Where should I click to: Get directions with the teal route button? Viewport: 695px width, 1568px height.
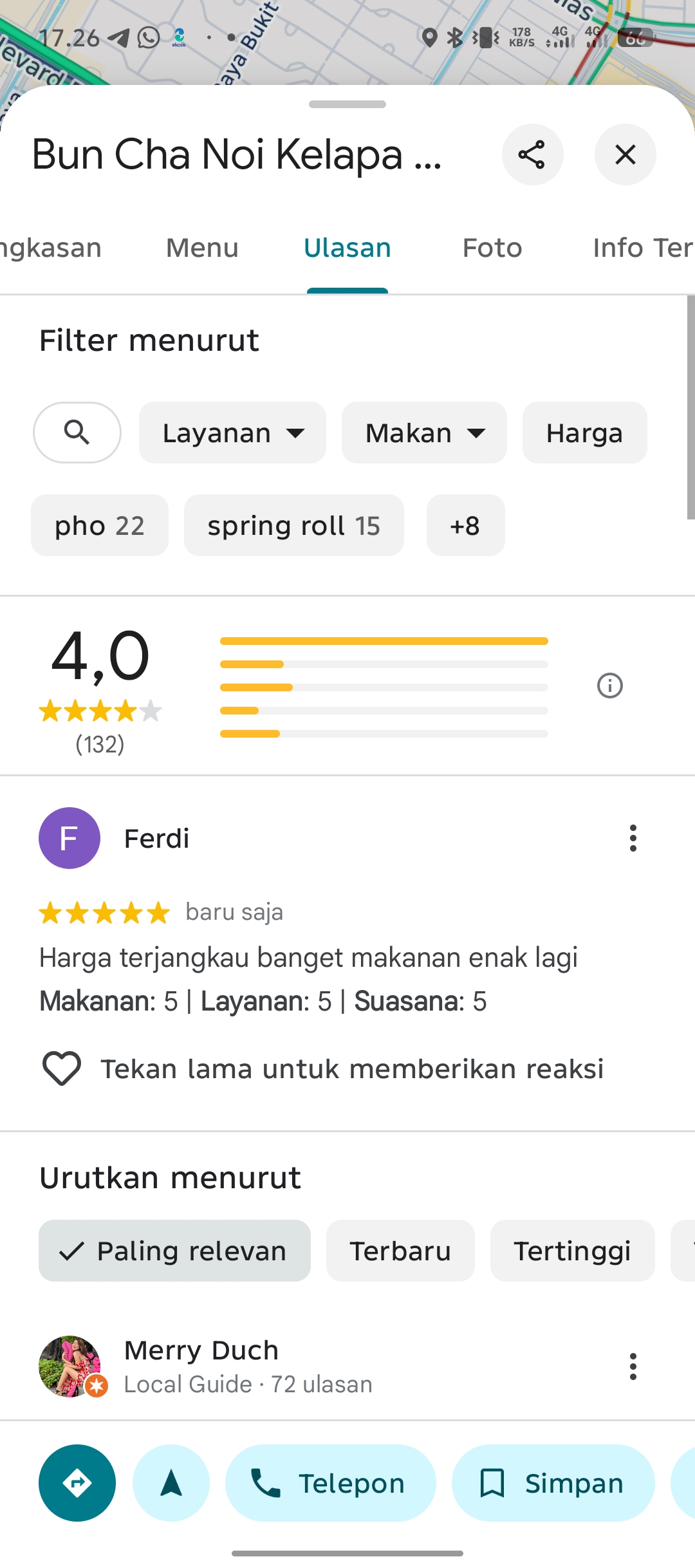click(x=77, y=1483)
